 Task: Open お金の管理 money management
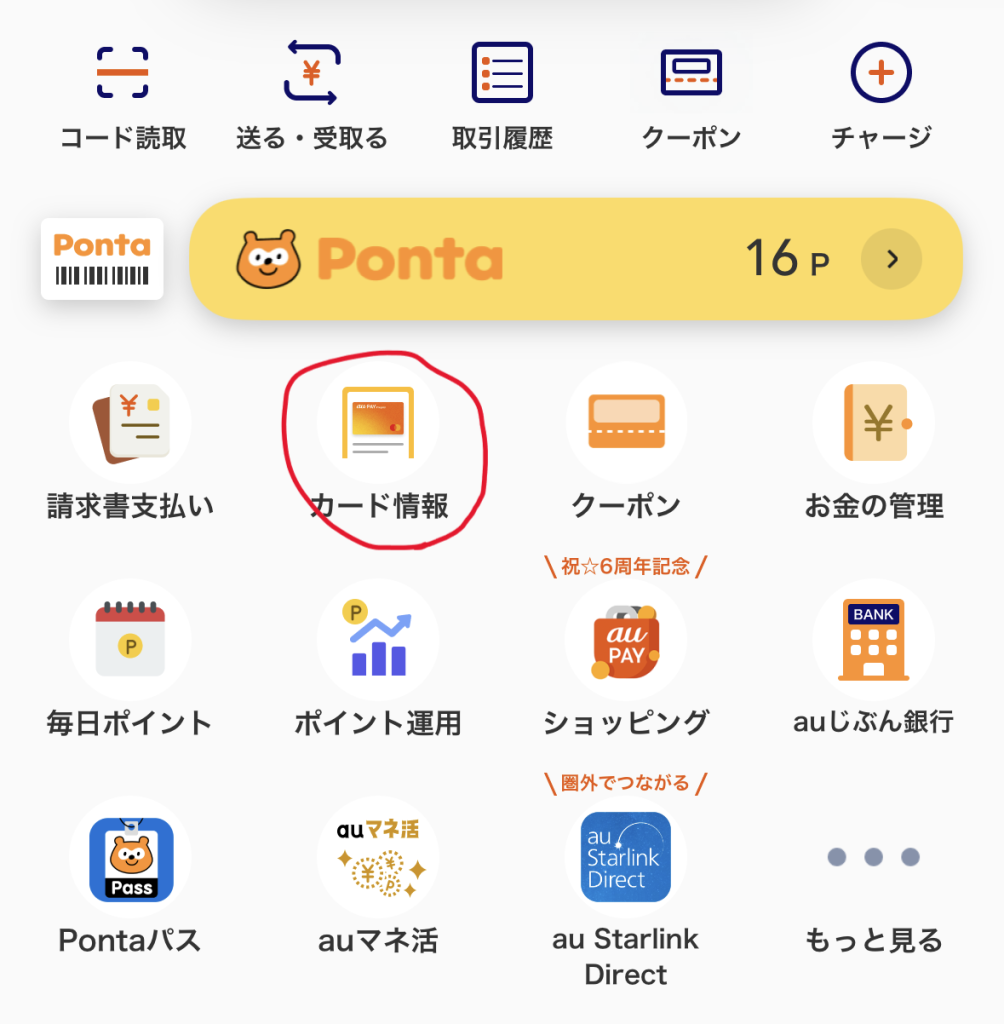click(873, 442)
